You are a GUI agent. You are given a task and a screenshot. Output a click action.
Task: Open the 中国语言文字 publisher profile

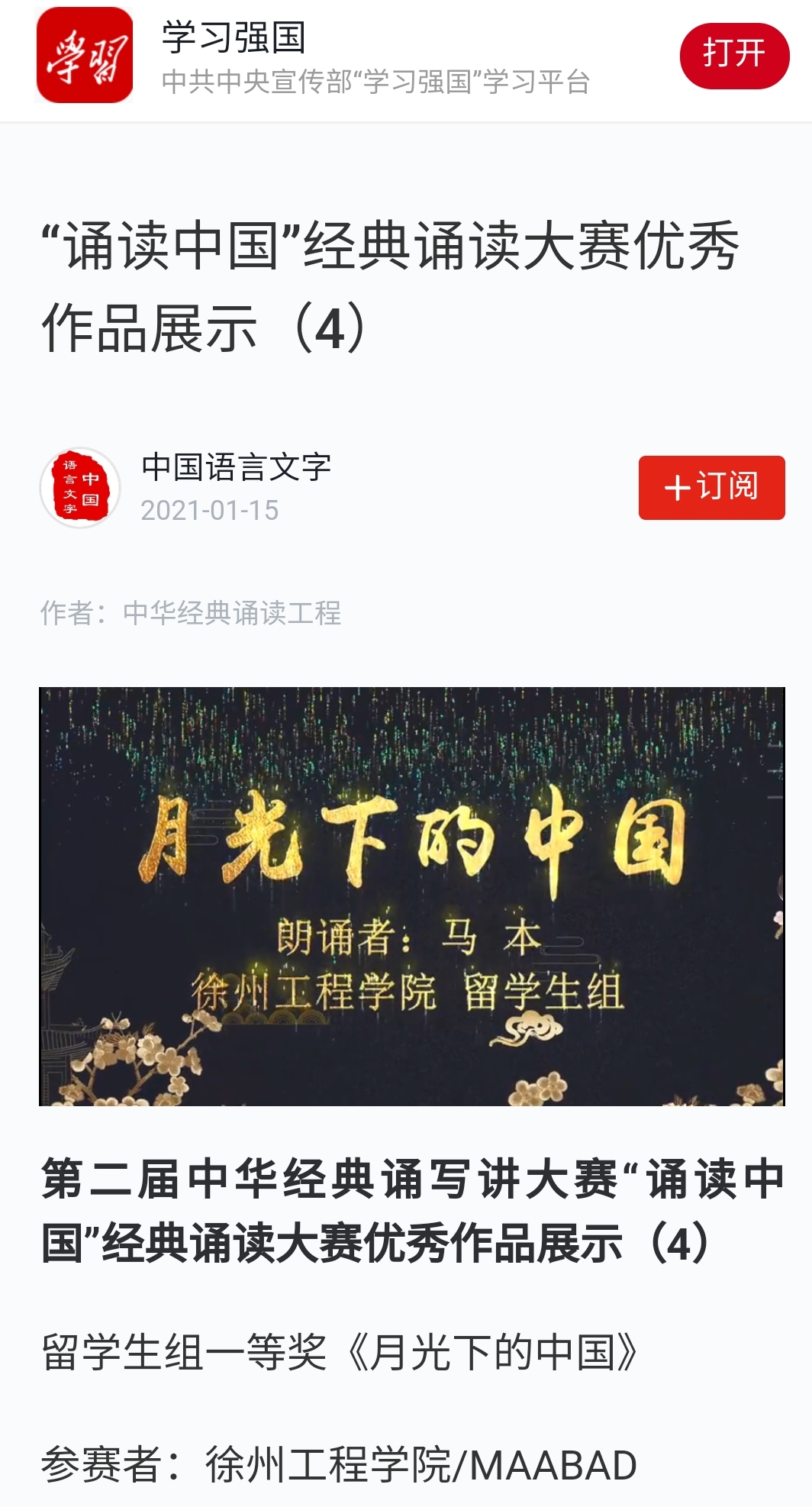[x=236, y=467]
